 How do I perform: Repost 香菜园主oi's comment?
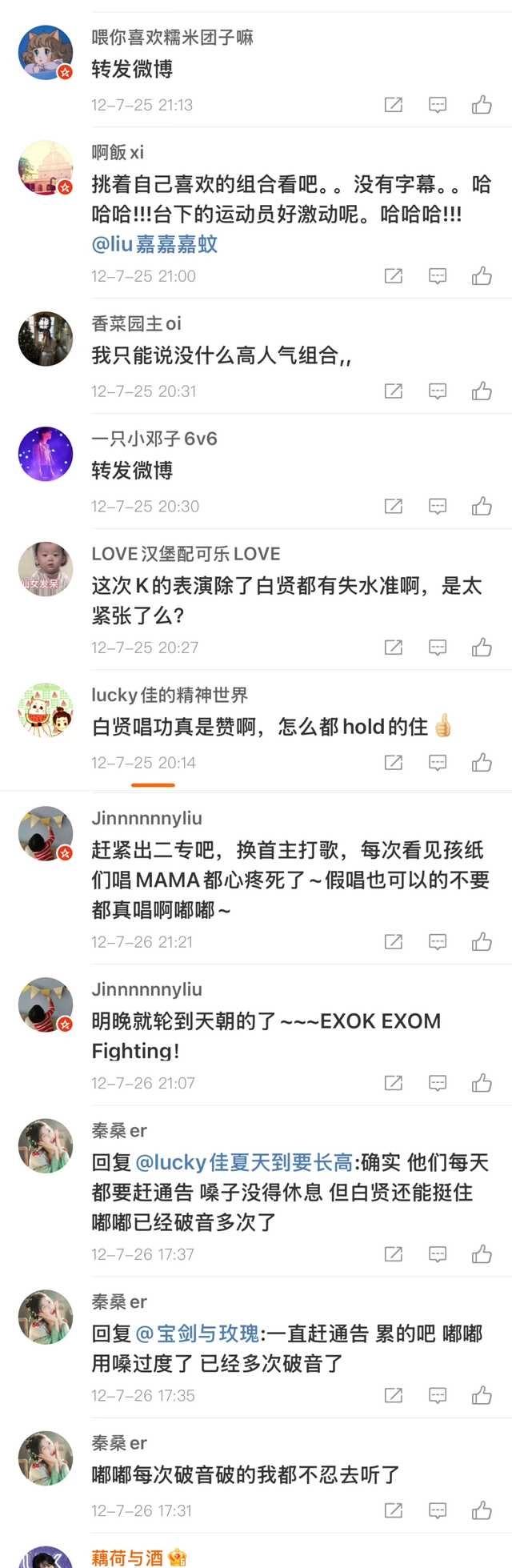[x=394, y=391]
